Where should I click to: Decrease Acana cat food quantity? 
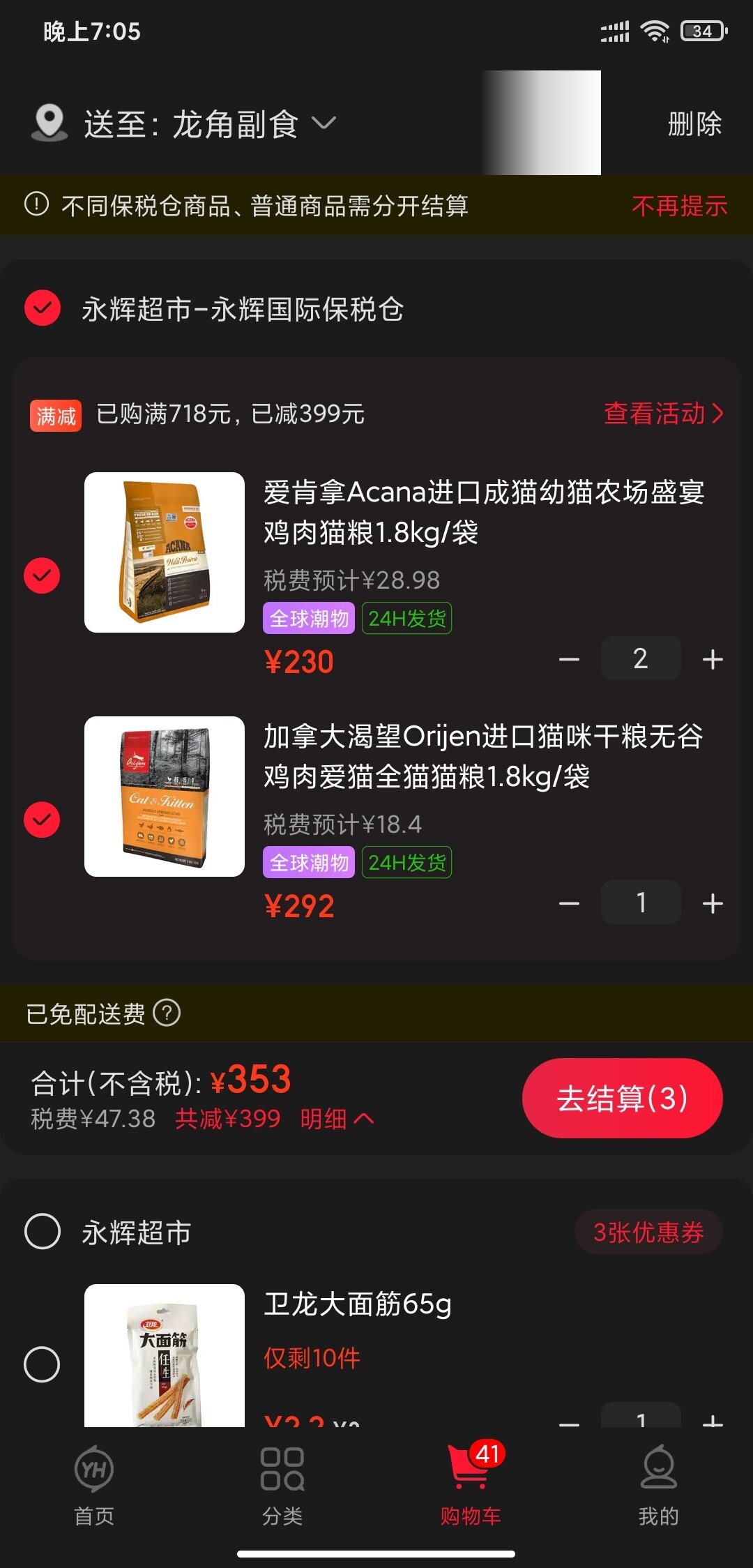click(569, 659)
